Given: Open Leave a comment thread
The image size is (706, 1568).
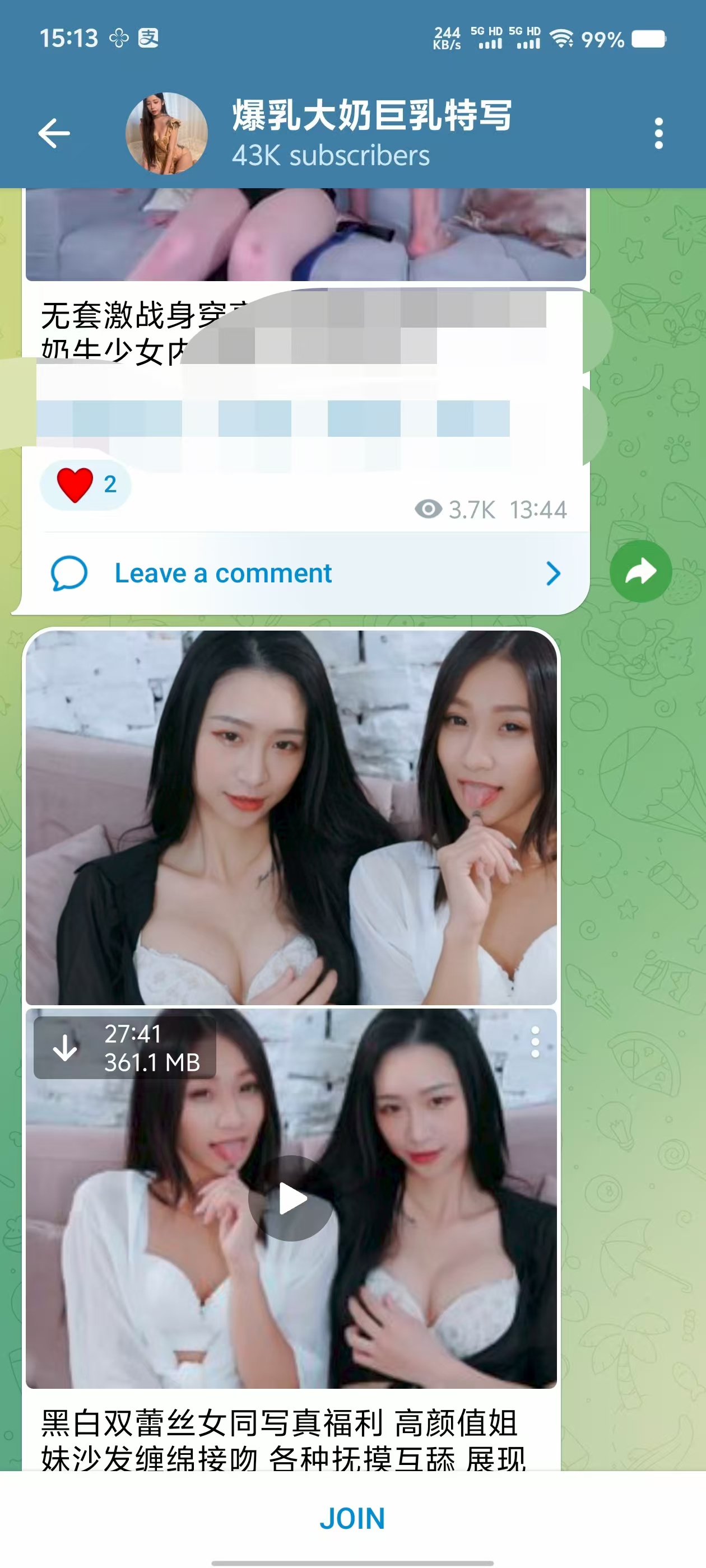Looking at the screenshot, I should [305, 573].
